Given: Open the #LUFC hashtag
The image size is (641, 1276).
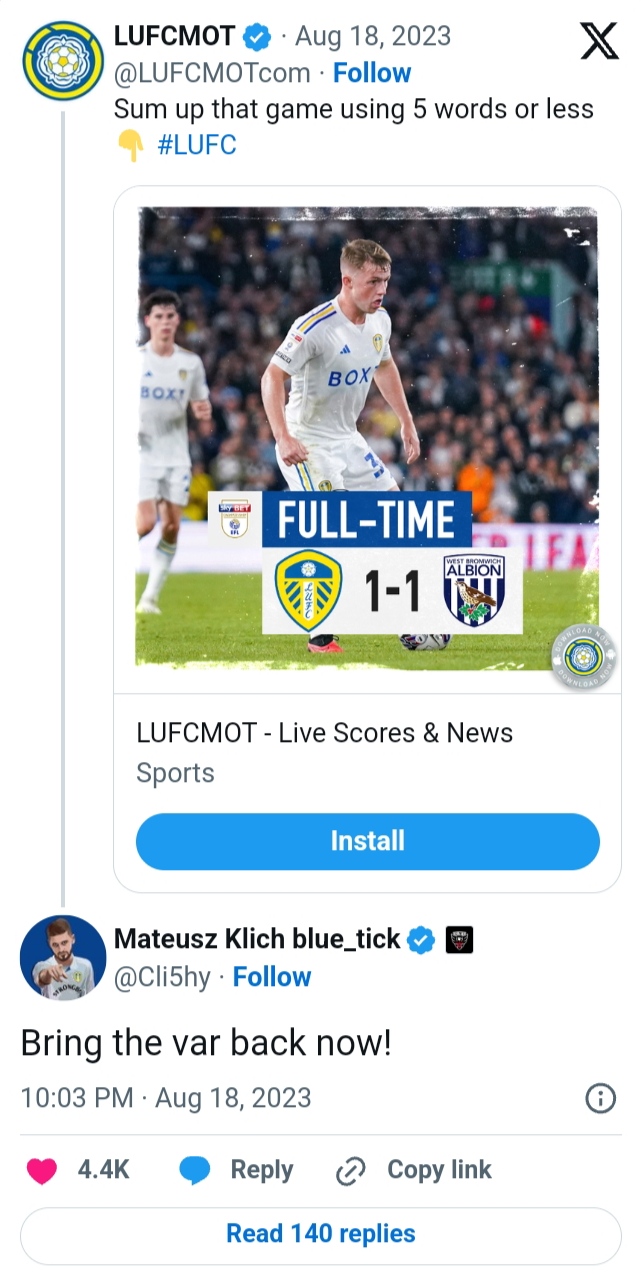Looking at the screenshot, I should click(x=196, y=144).
